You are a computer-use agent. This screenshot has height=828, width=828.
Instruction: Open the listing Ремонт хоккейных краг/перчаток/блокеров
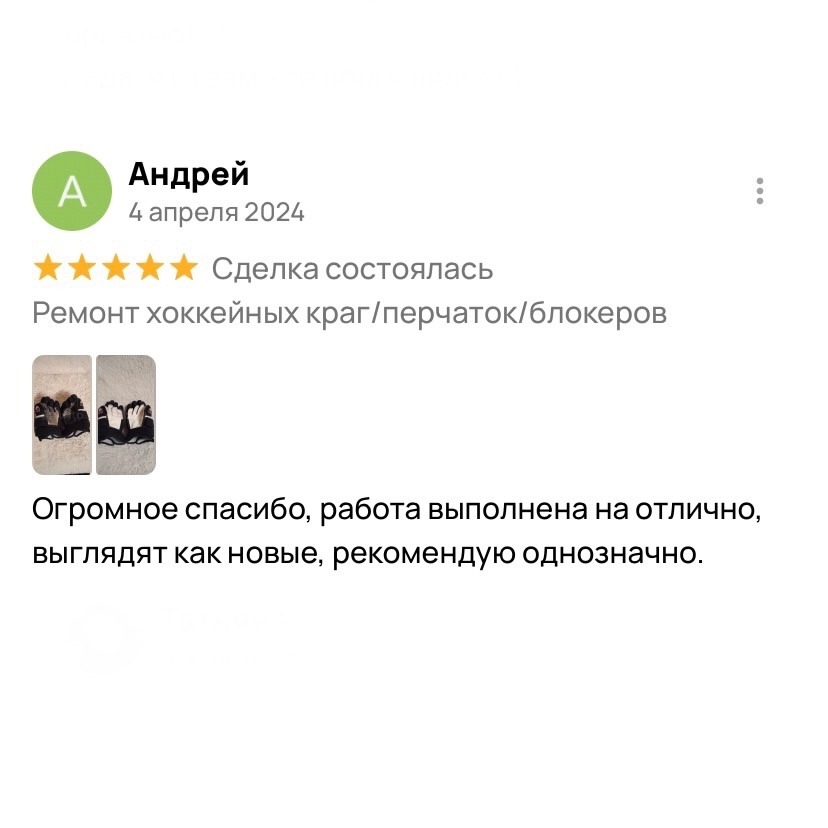(350, 313)
